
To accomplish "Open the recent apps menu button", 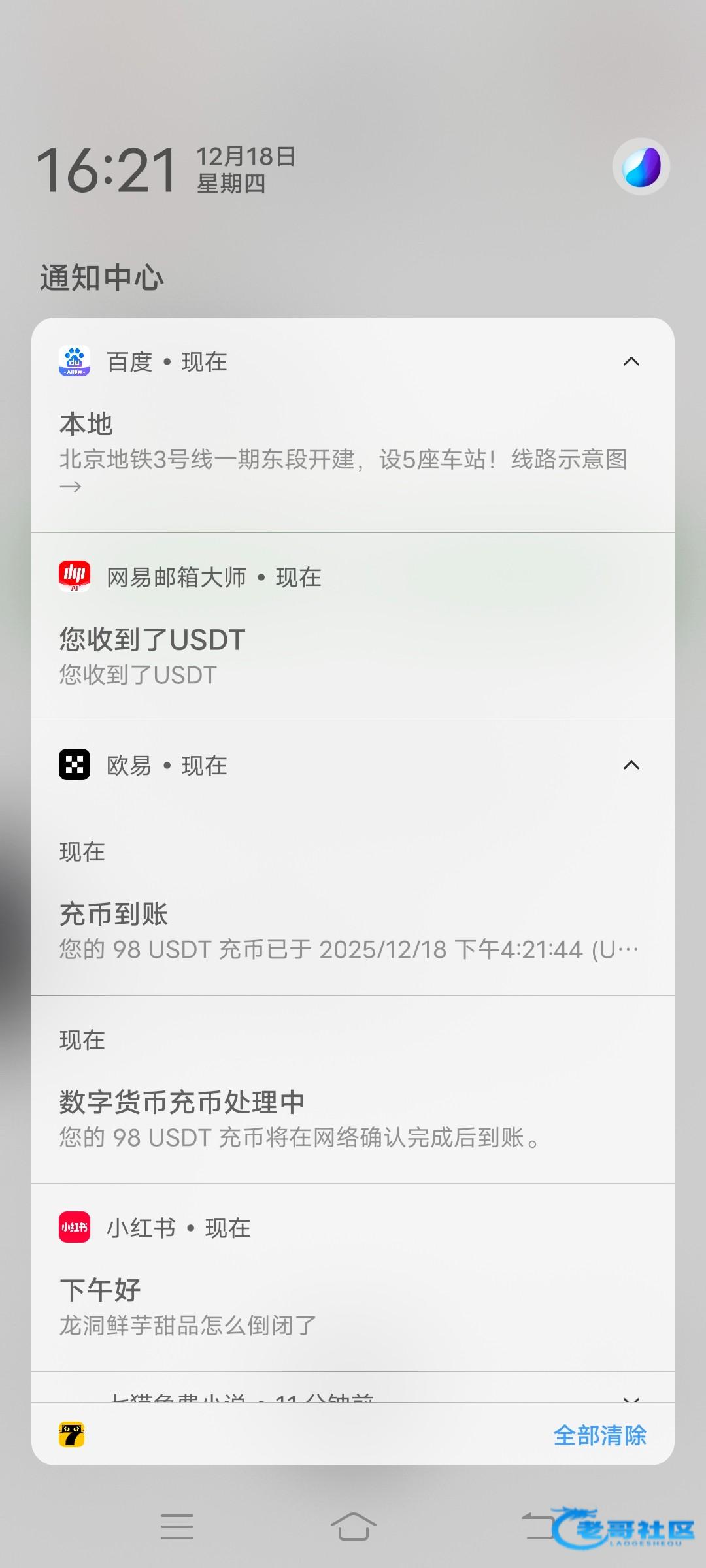I will (x=177, y=1526).
